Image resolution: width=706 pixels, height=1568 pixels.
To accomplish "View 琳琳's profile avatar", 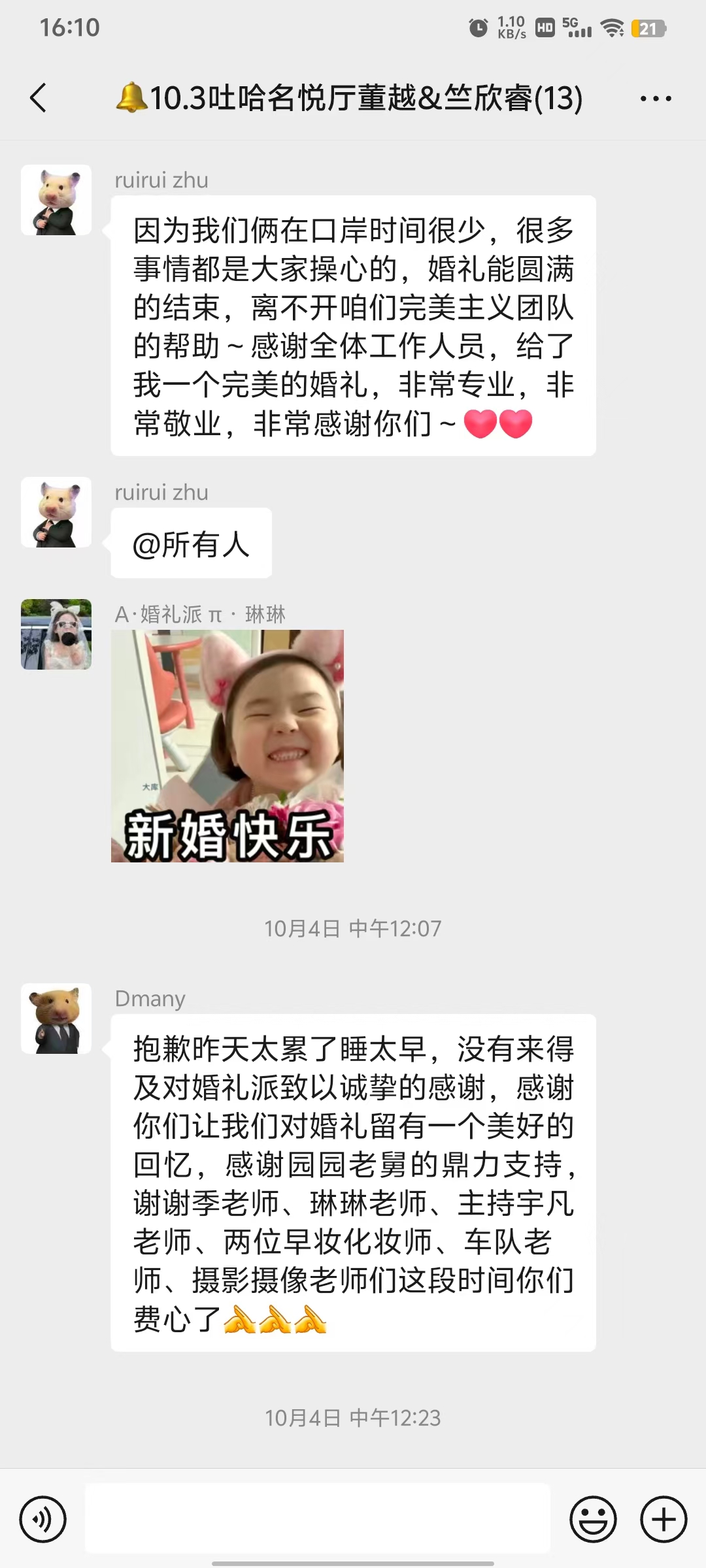I will pos(56,634).
